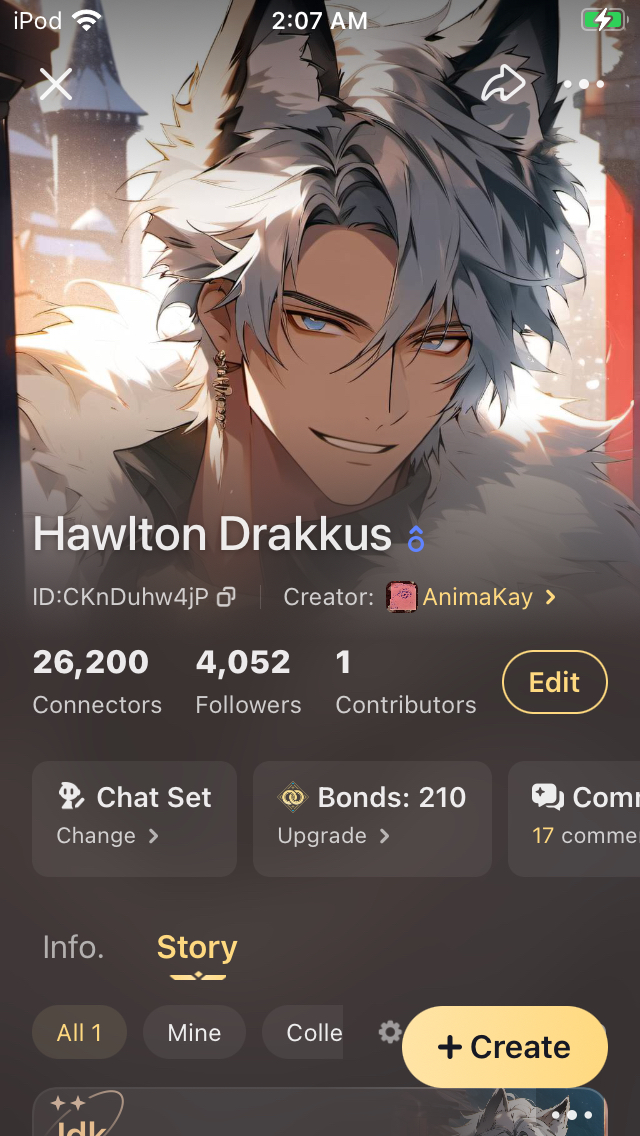Image resolution: width=640 pixels, height=1136 pixels.
Task: Create a new story
Action: click(x=504, y=1047)
